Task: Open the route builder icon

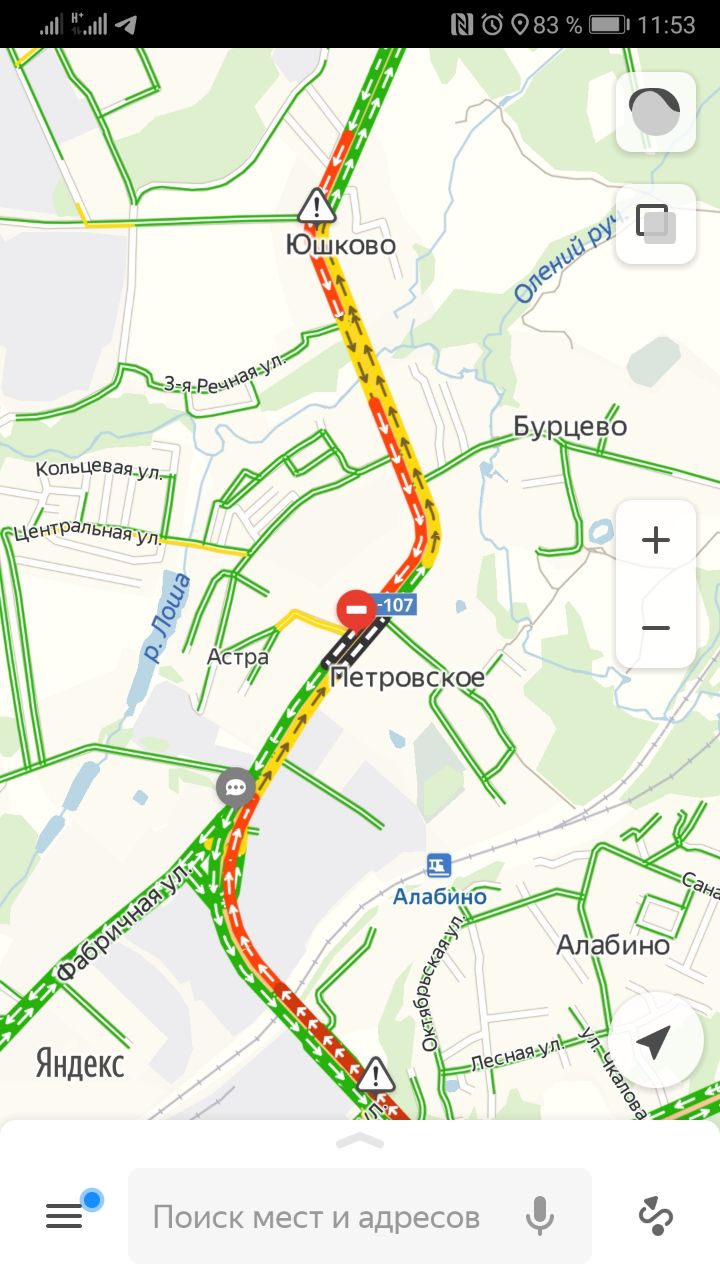Action: pyautogui.click(x=656, y=1216)
